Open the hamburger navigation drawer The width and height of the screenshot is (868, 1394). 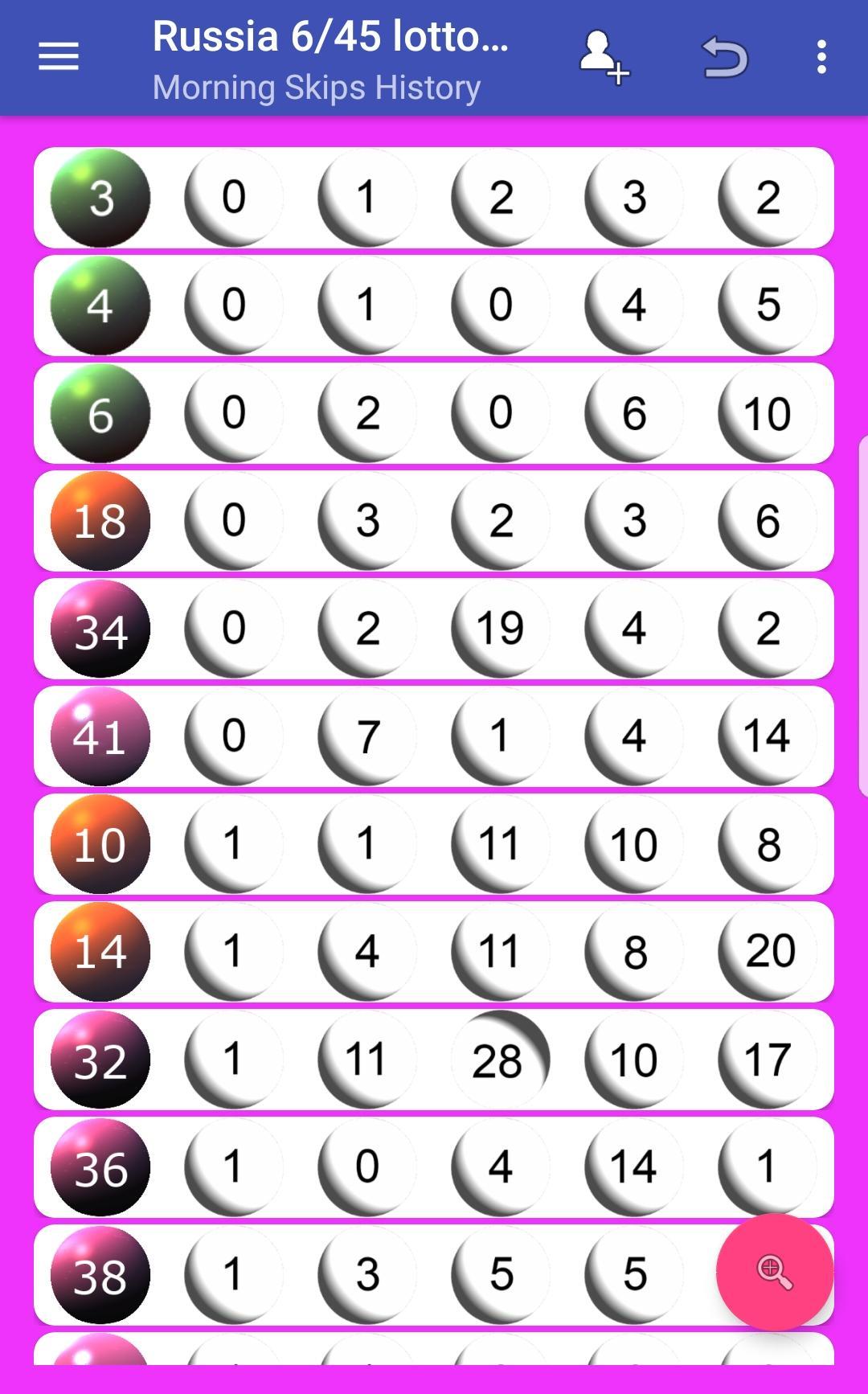pos(59,57)
